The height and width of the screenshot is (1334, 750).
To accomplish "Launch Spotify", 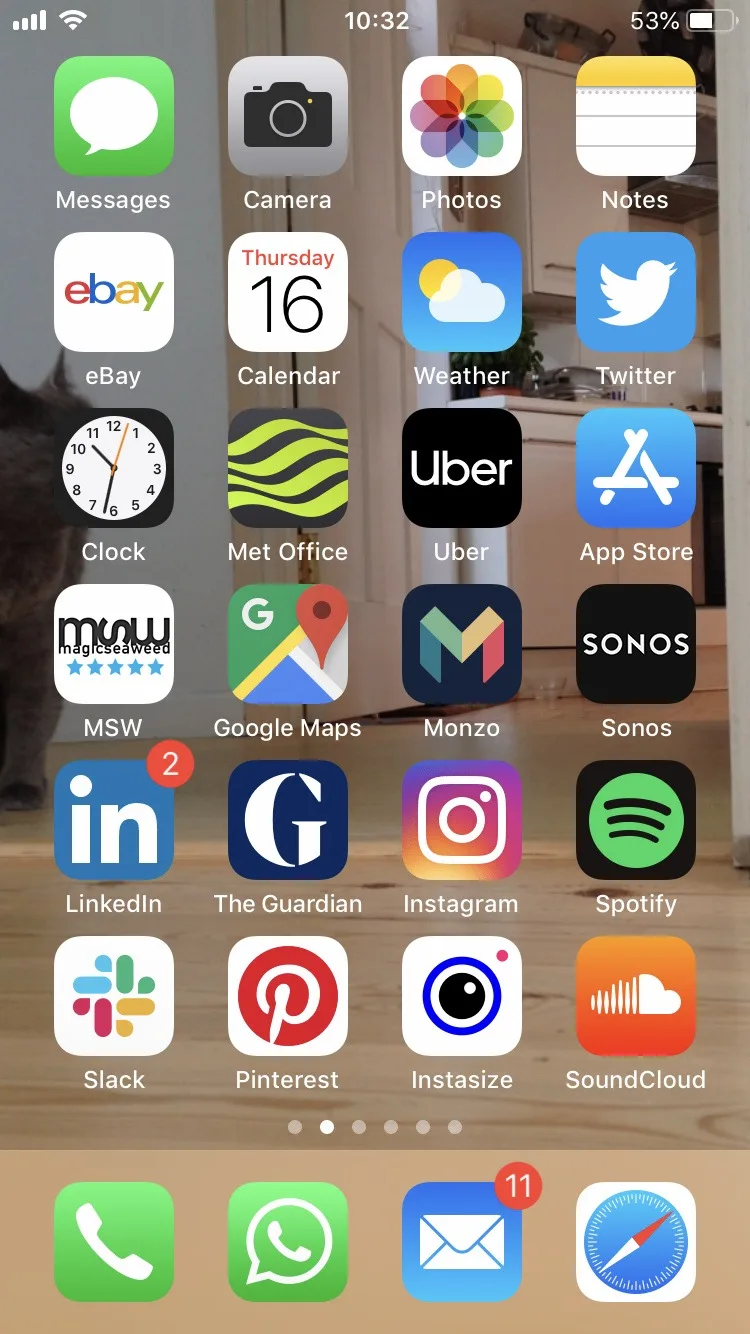I will (636, 820).
